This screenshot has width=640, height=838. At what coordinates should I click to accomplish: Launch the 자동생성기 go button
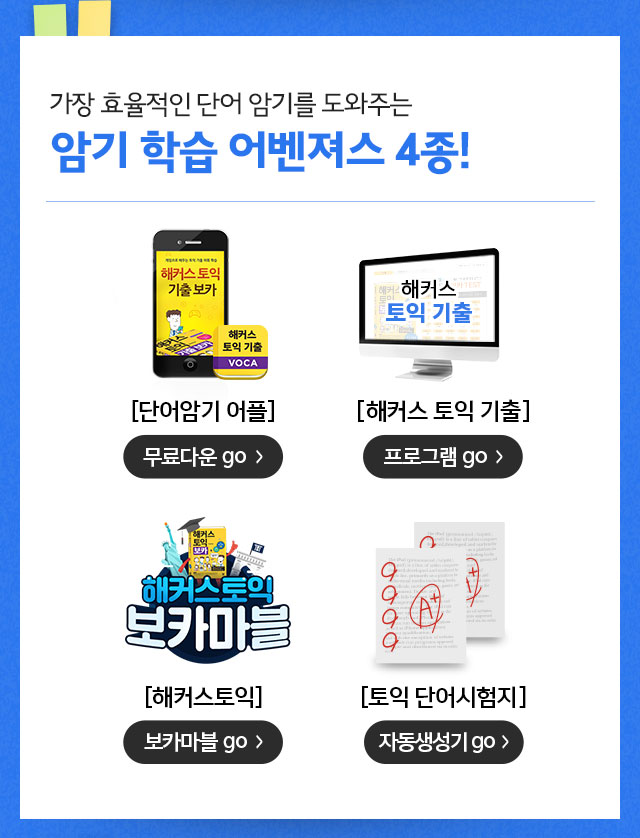[x=443, y=742]
